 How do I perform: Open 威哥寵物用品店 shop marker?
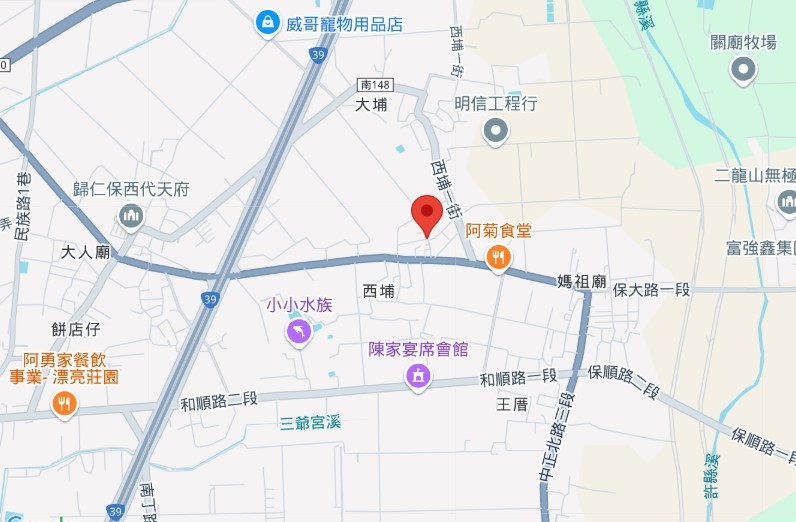[x=267, y=21]
